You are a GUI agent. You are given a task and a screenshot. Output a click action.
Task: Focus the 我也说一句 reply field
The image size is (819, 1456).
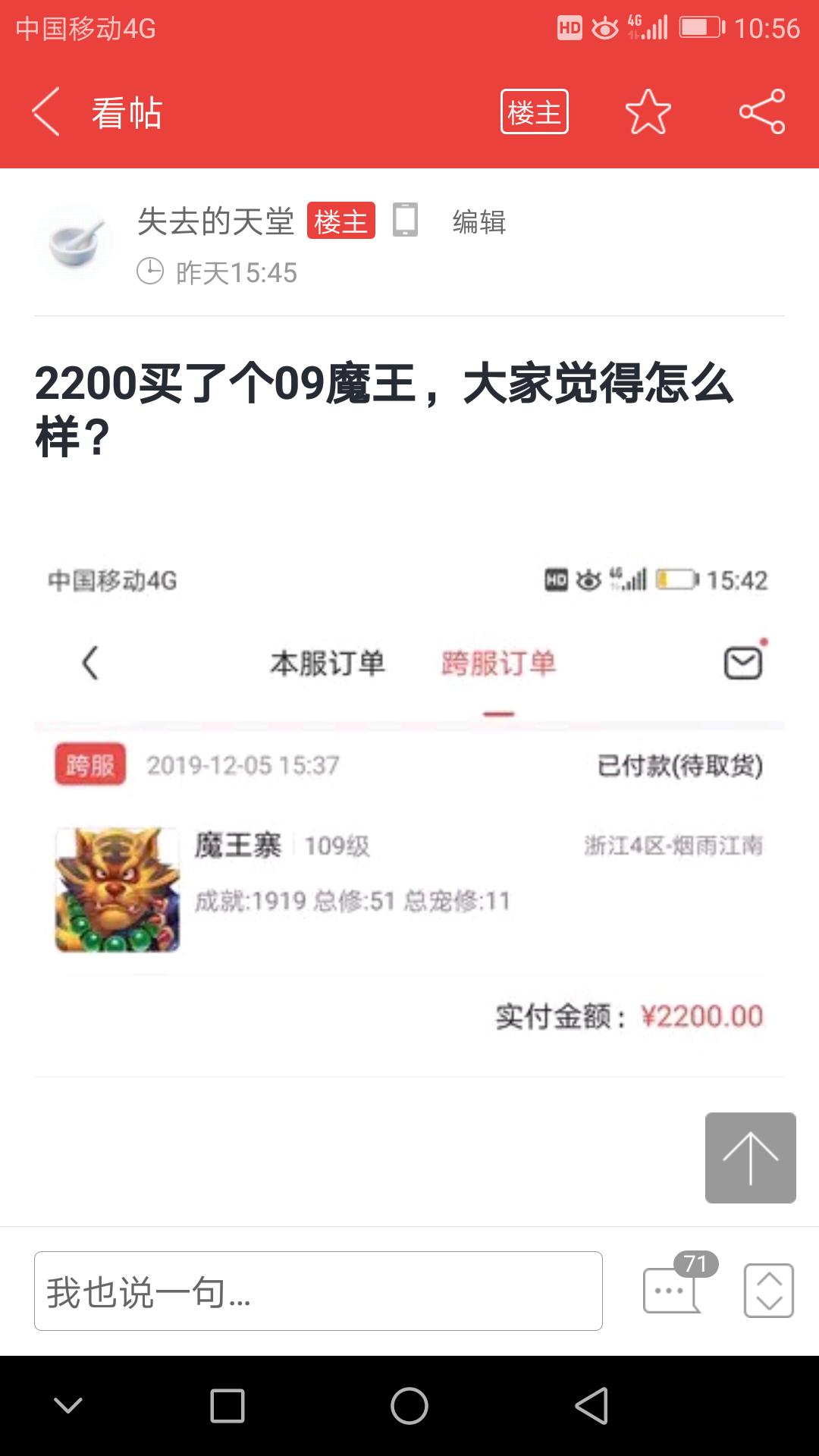click(318, 1291)
